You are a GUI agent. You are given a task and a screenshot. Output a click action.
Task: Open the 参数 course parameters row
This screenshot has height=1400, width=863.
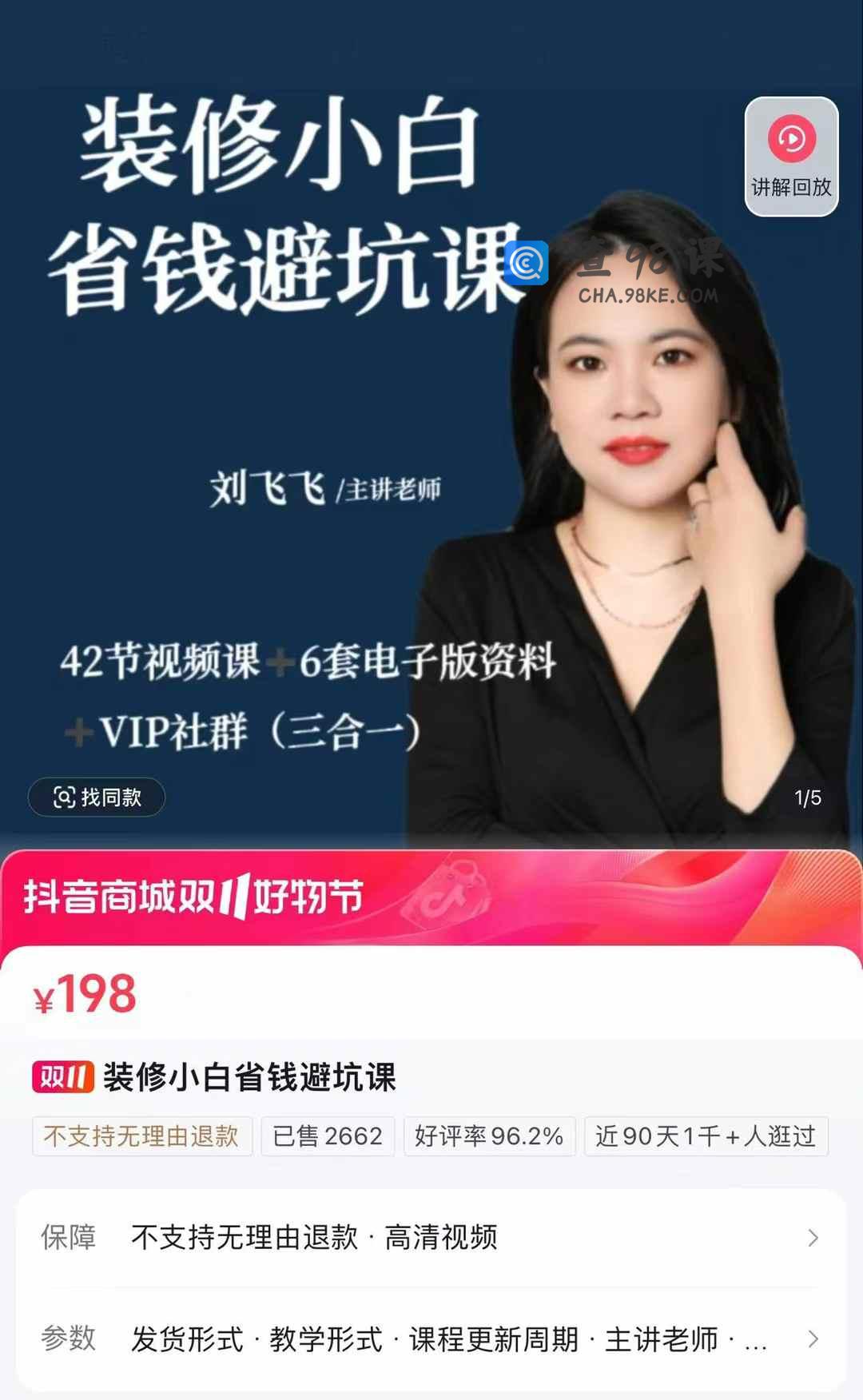(431, 1338)
